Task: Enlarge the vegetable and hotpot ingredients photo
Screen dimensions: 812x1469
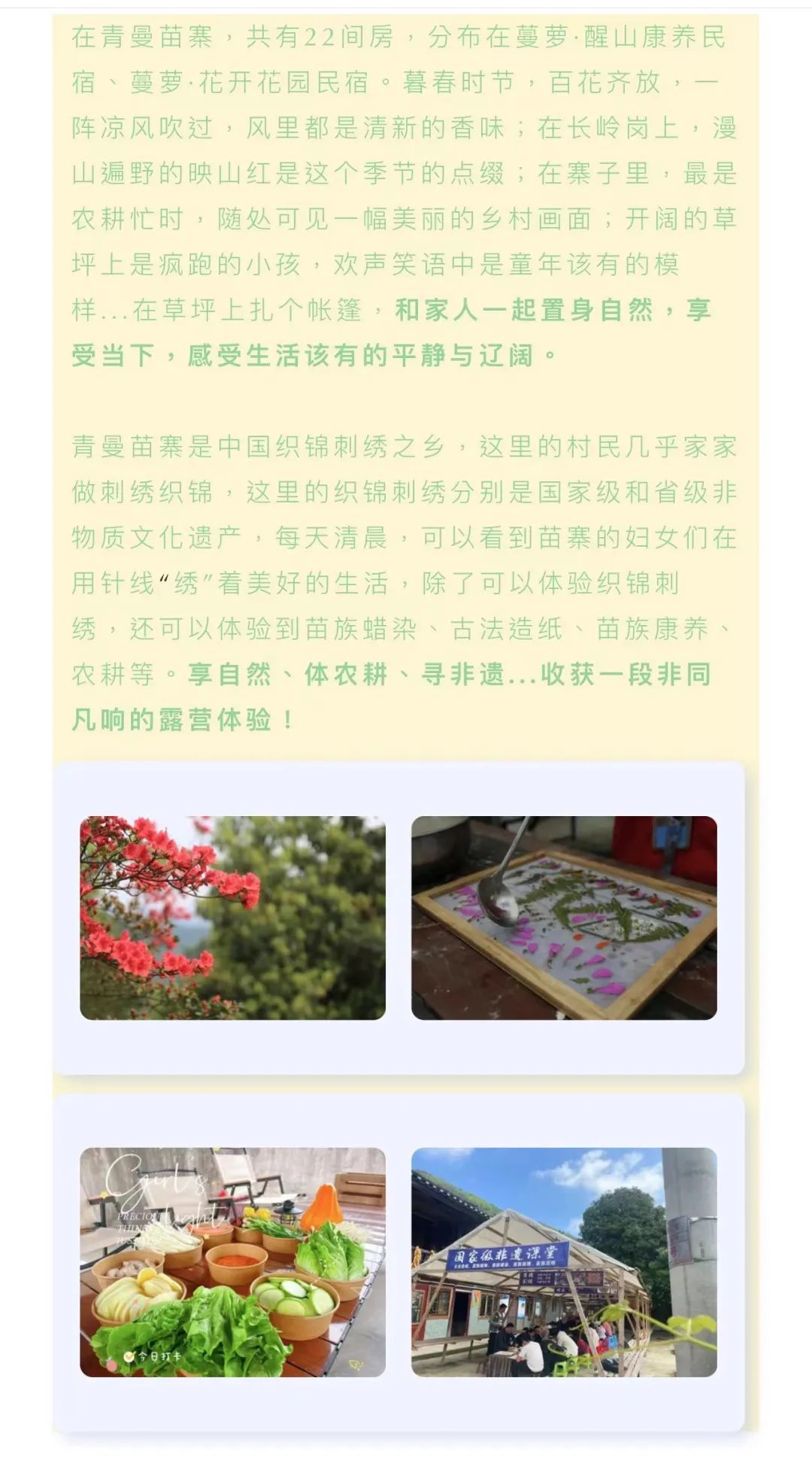Action: pos(232,1261)
